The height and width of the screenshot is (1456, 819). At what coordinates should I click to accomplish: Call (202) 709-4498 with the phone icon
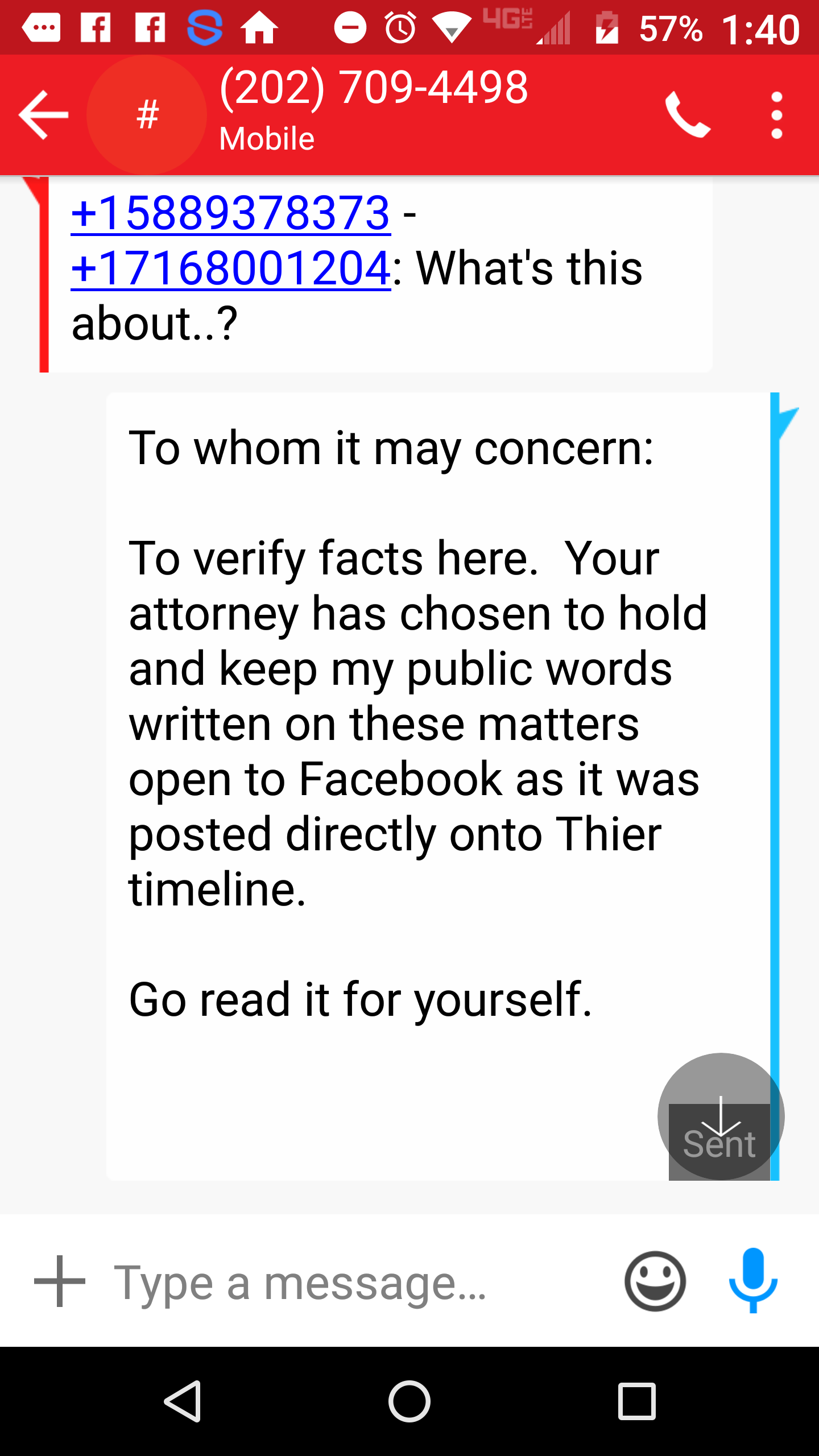tap(688, 115)
